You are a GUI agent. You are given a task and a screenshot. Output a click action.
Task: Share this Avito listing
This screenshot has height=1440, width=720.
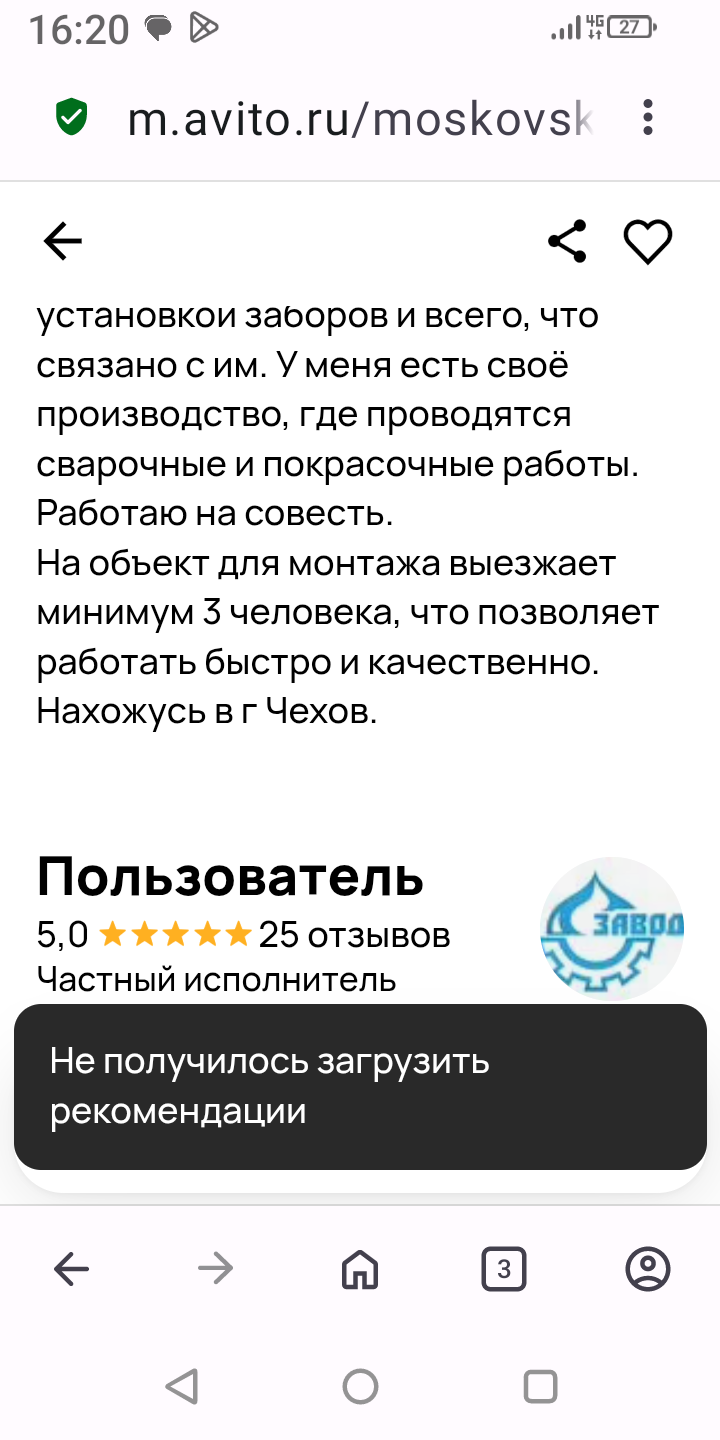pyautogui.click(x=567, y=241)
